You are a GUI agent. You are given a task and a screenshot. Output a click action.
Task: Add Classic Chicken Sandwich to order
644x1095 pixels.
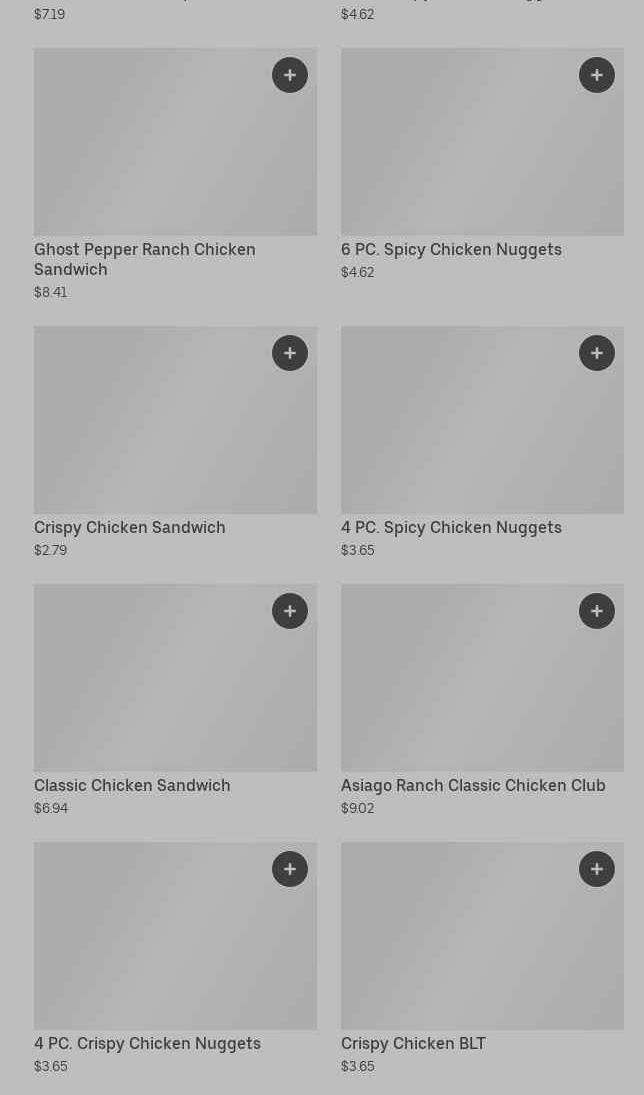tap(290, 611)
